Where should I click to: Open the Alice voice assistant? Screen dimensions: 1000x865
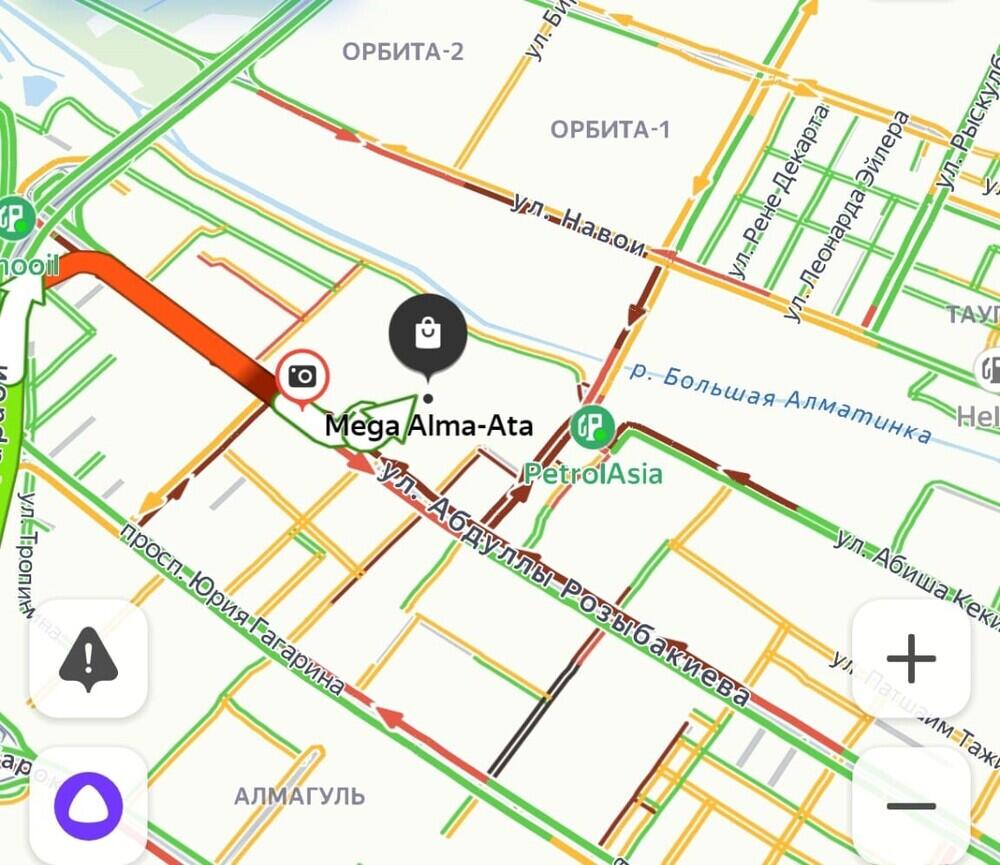point(88,805)
